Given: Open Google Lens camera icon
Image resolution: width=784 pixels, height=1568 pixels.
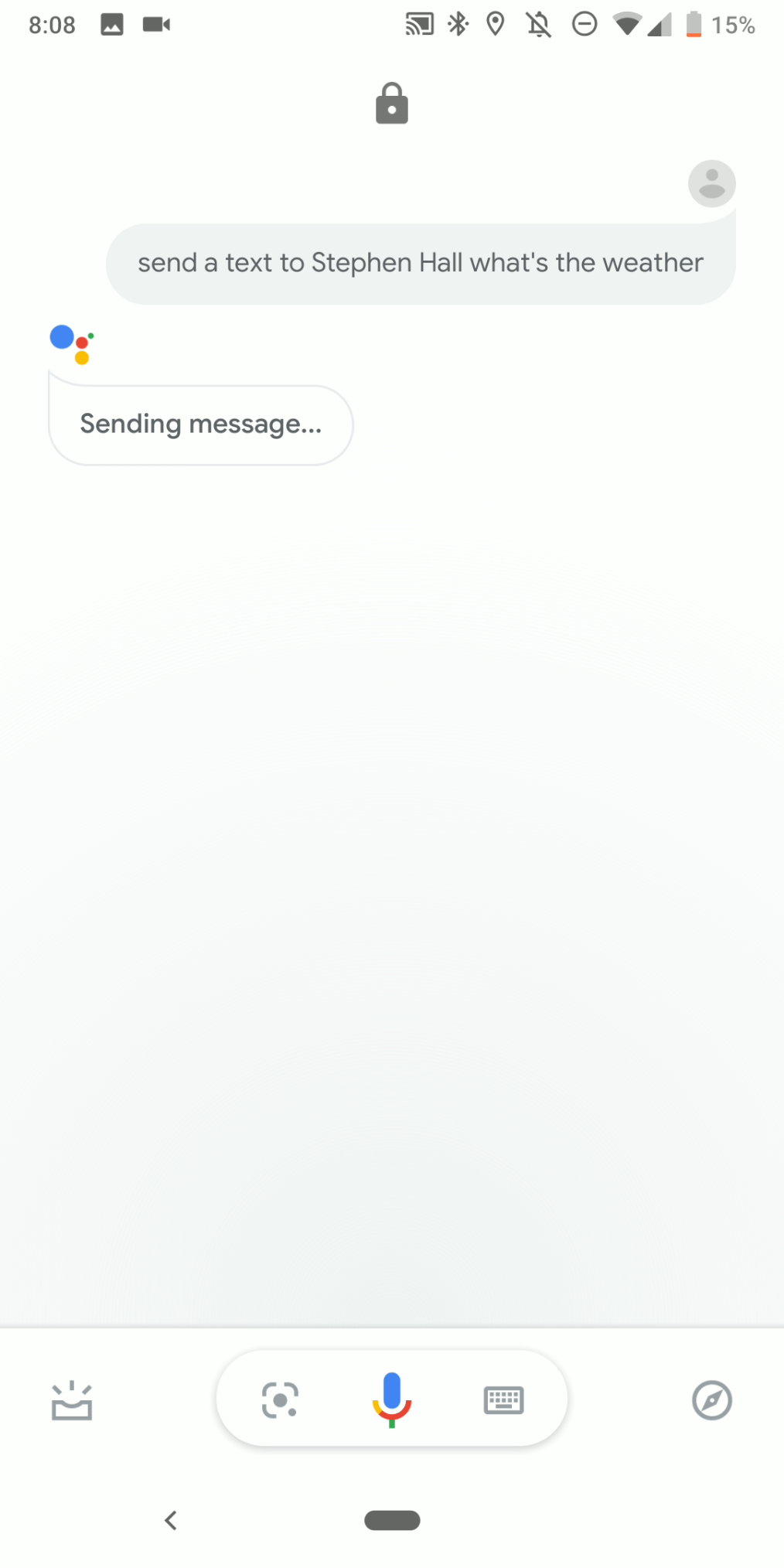Looking at the screenshot, I should coord(280,1399).
